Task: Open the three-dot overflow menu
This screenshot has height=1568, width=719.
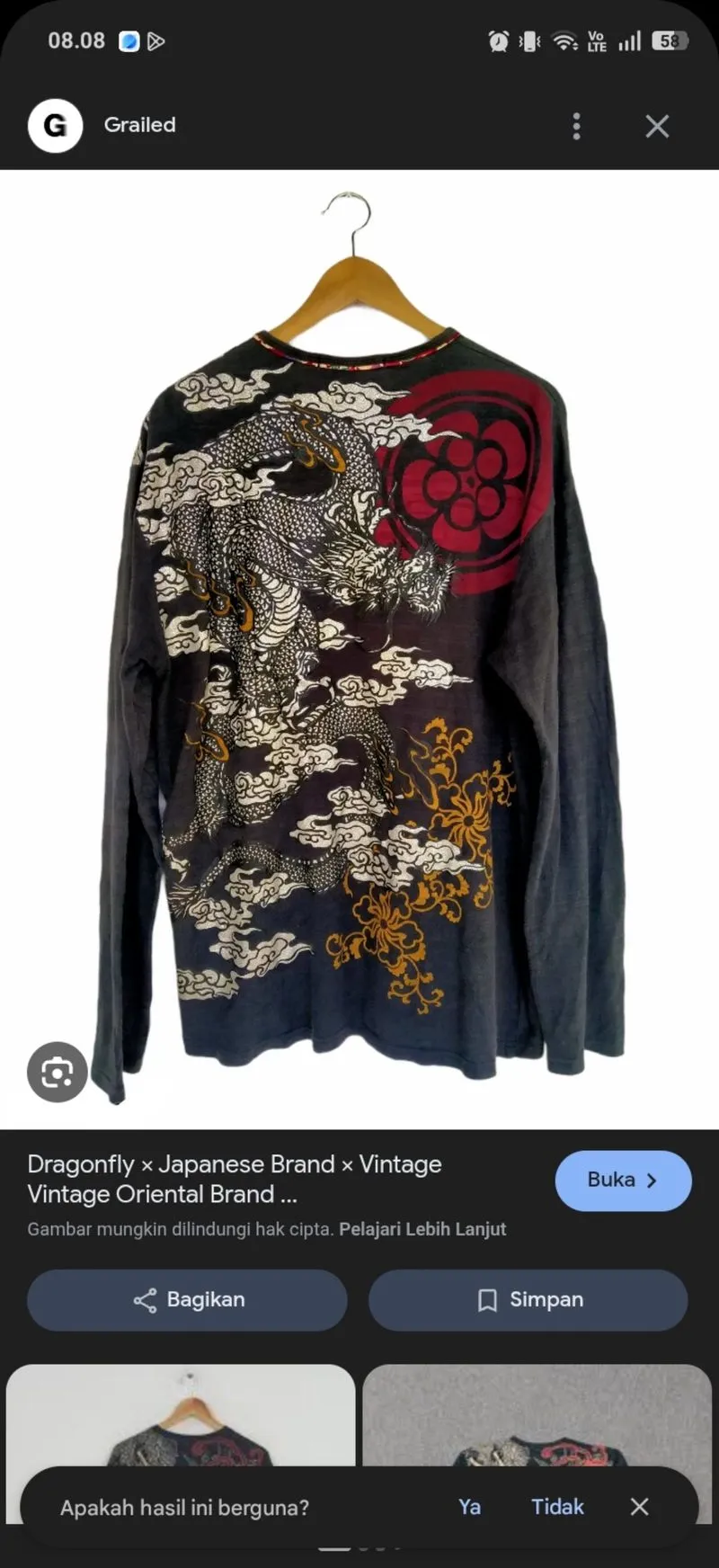Action: 576,126
